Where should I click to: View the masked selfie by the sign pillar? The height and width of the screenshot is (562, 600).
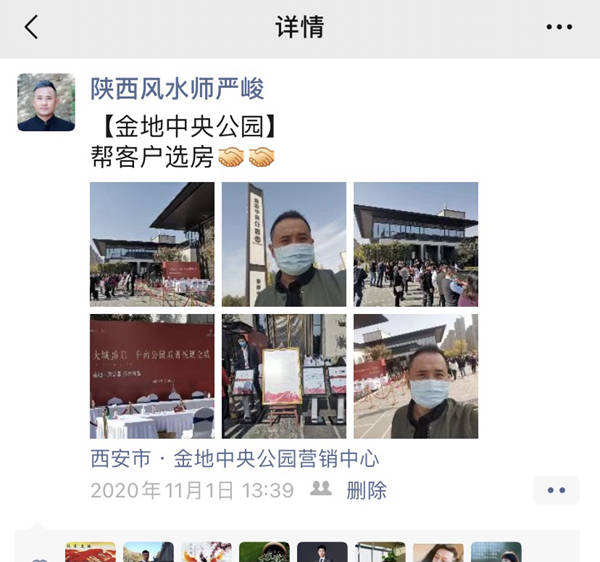tap(284, 244)
